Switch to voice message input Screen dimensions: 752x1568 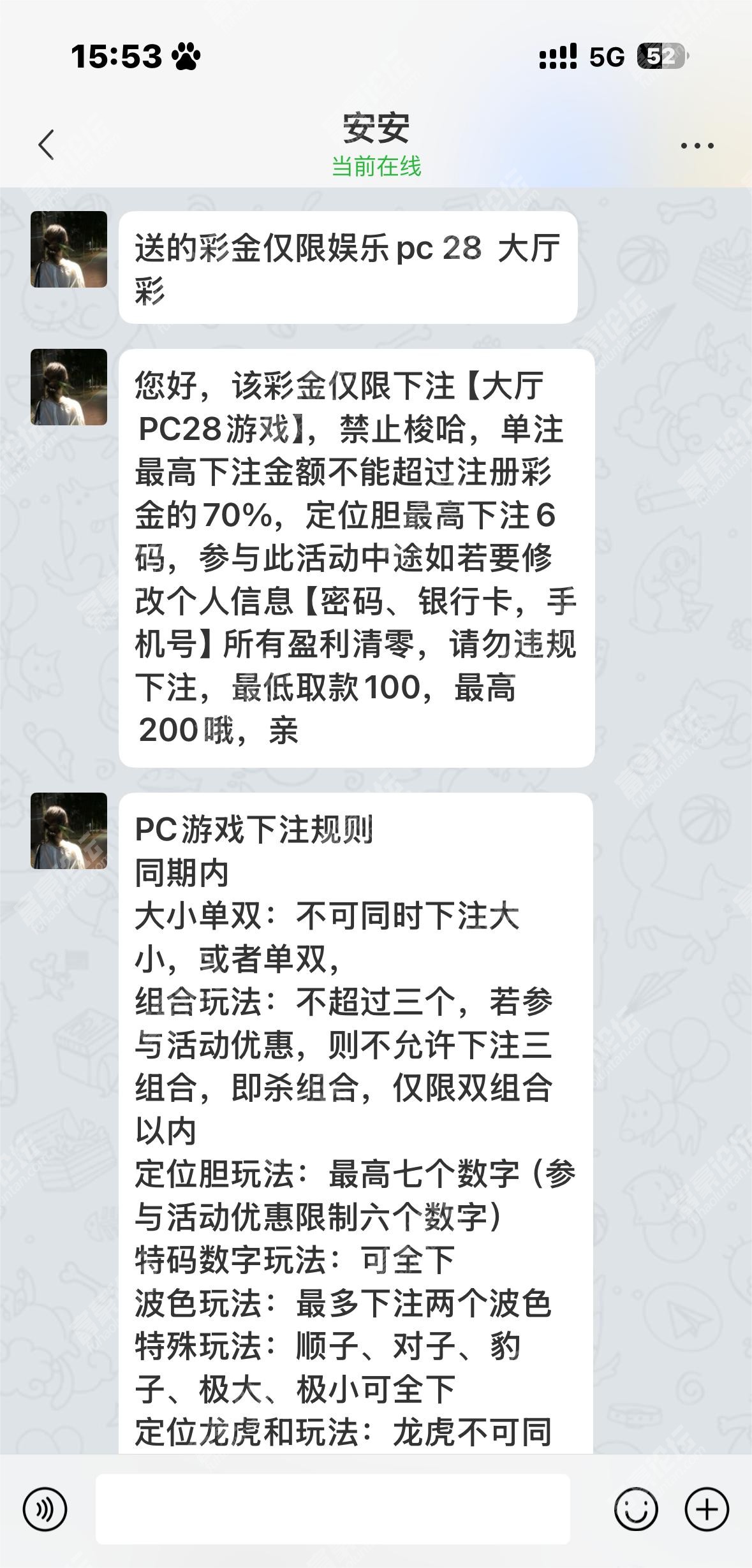[45, 1509]
